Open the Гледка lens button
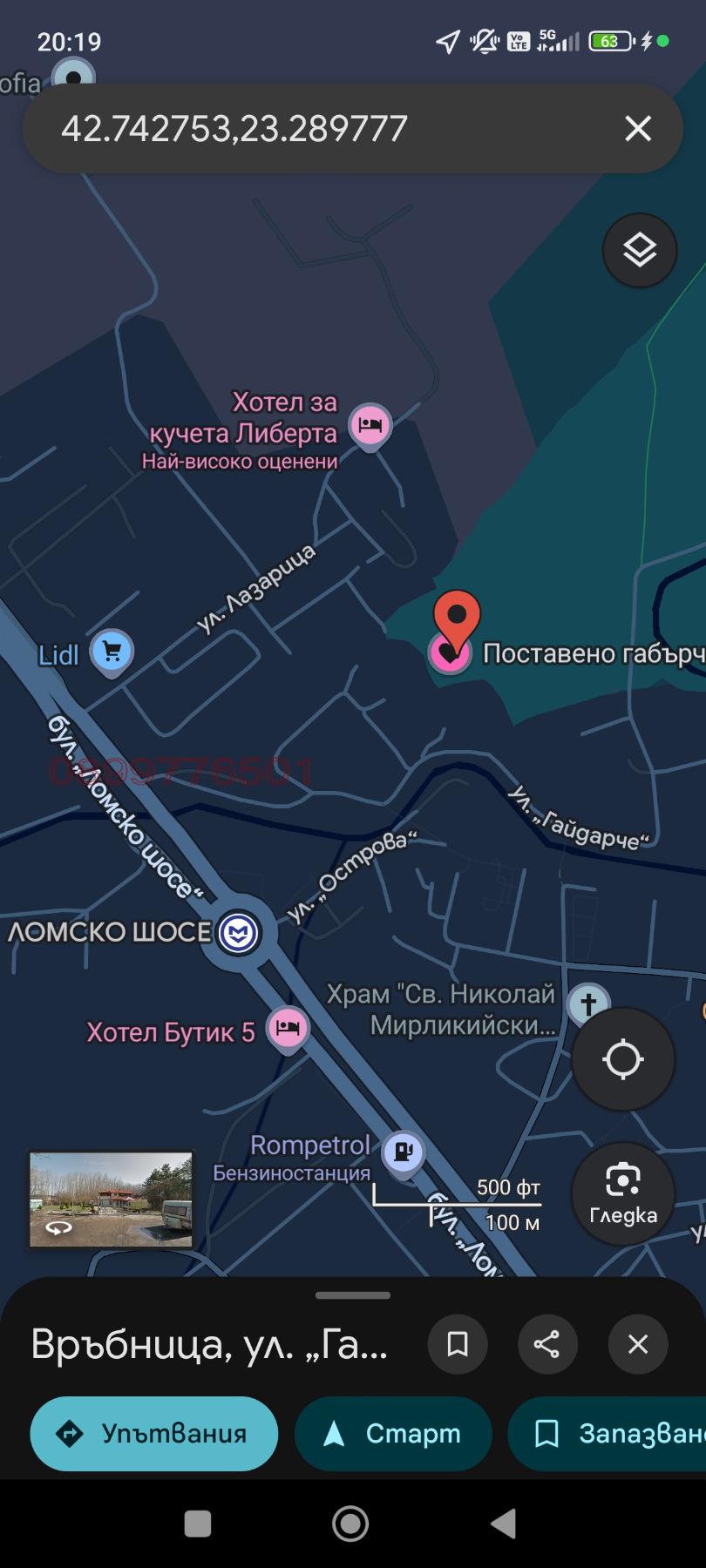Viewport: 706px width, 1568px height. [x=622, y=1193]
